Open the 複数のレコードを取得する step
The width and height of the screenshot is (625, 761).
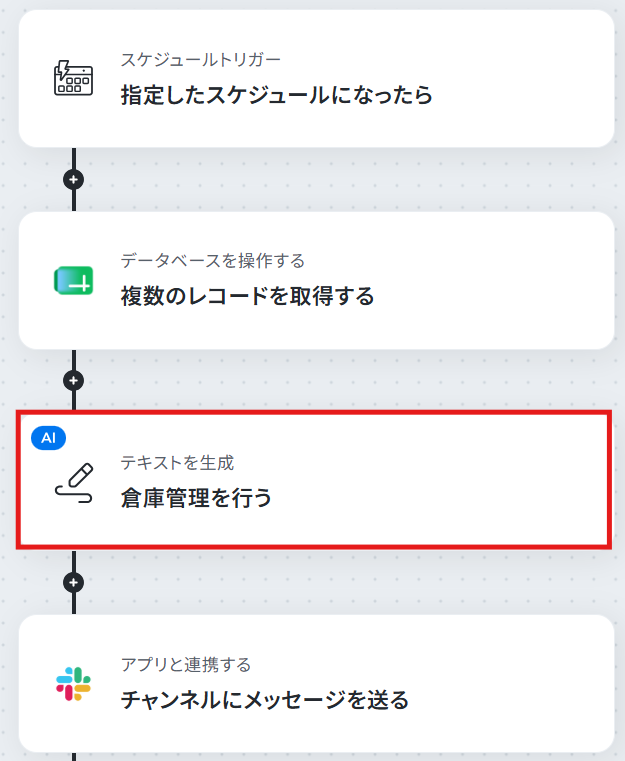316,281
